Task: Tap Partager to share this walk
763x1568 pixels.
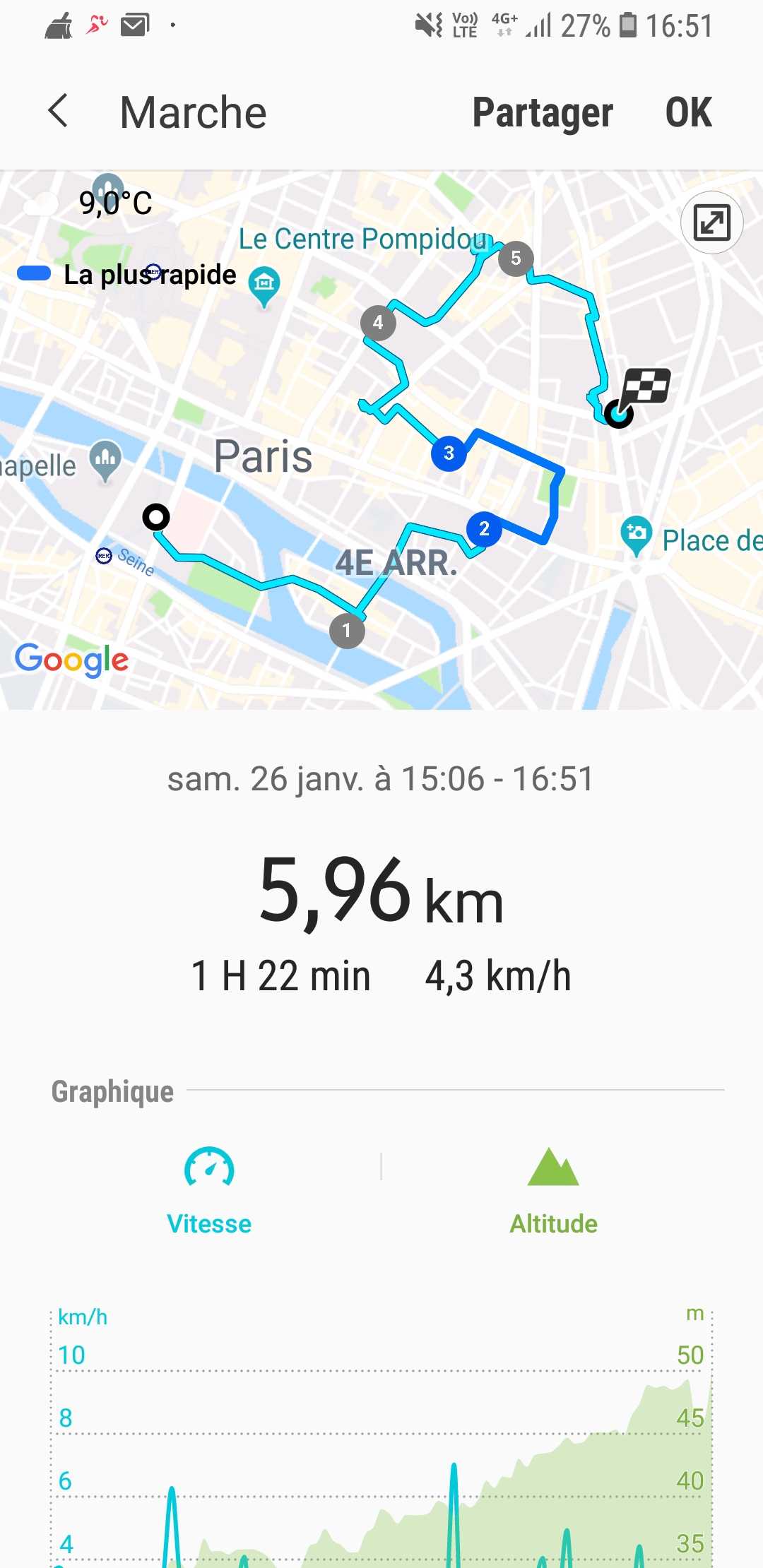Action: click(x=543, y=113)
